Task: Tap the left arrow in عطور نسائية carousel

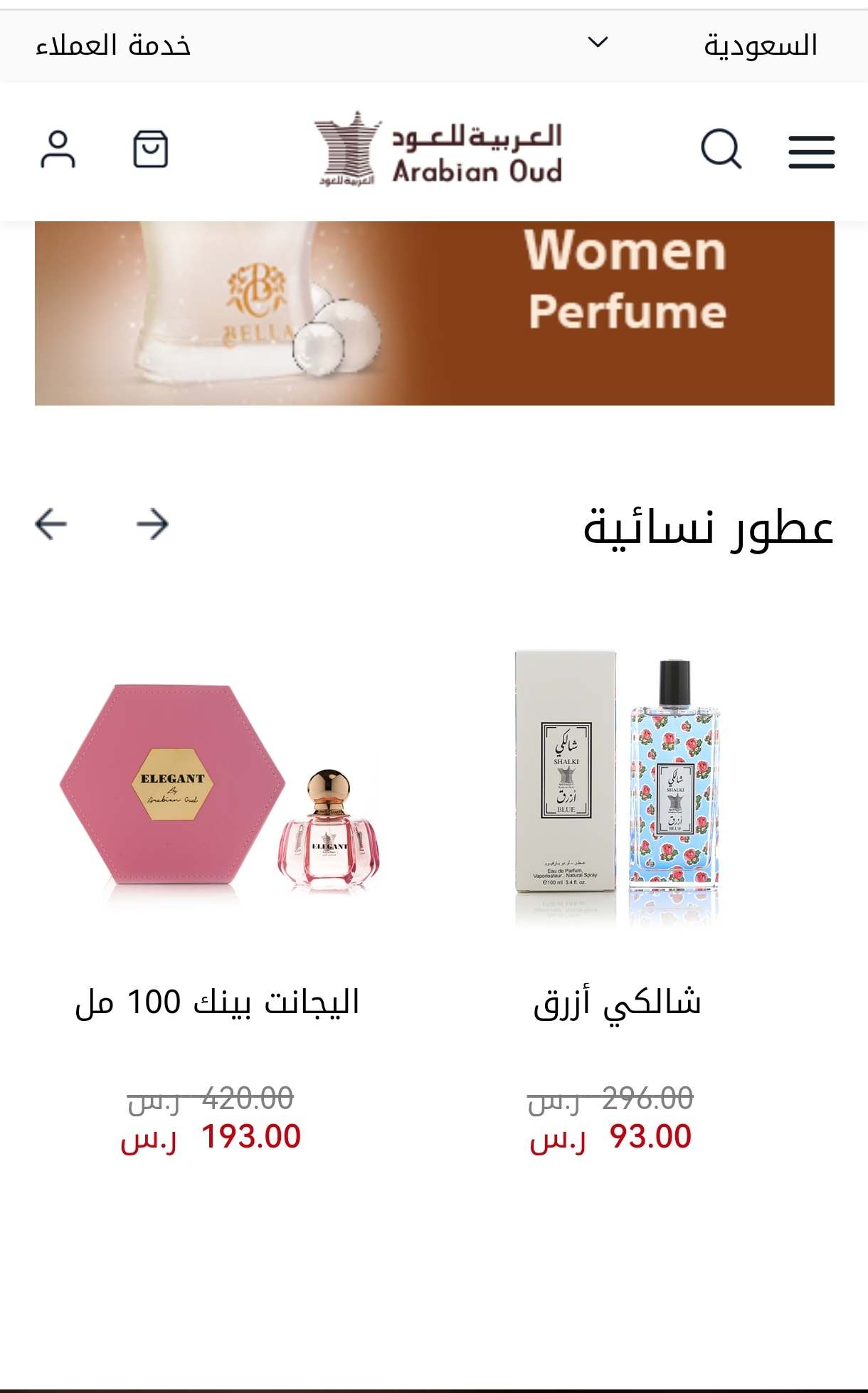Action: pyautogui.click(x=51, y=524)
